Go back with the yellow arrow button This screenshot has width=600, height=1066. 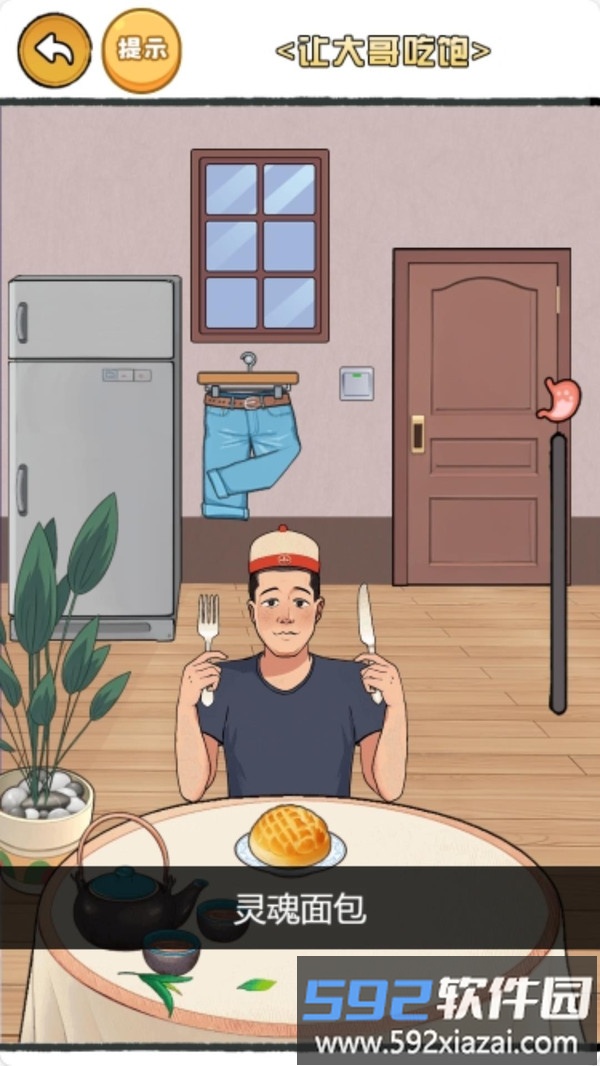[54, 49]
